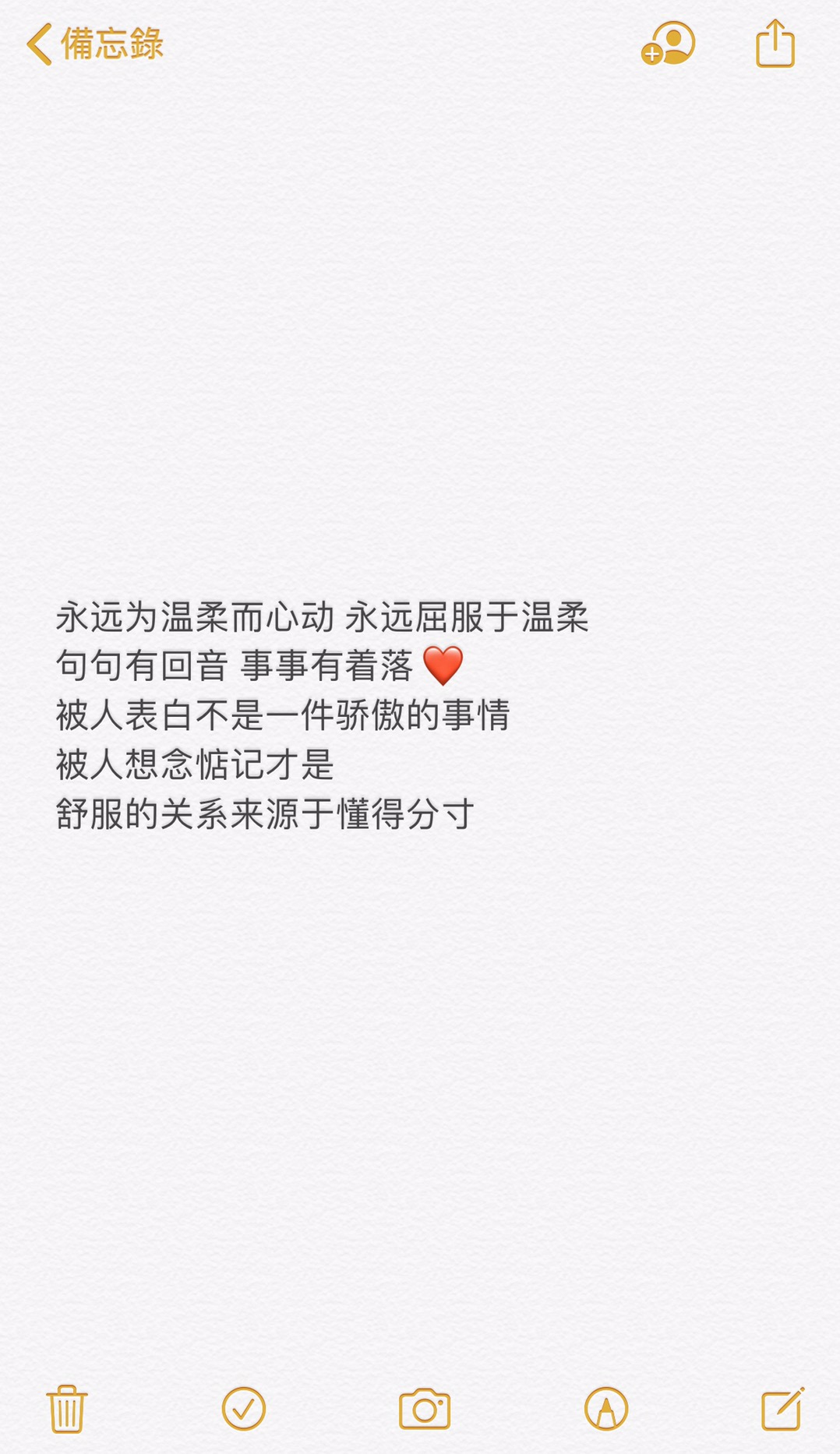Compose a new note
The width and height of the screenshot is (840, 1454).
[x=782, y=1408]
